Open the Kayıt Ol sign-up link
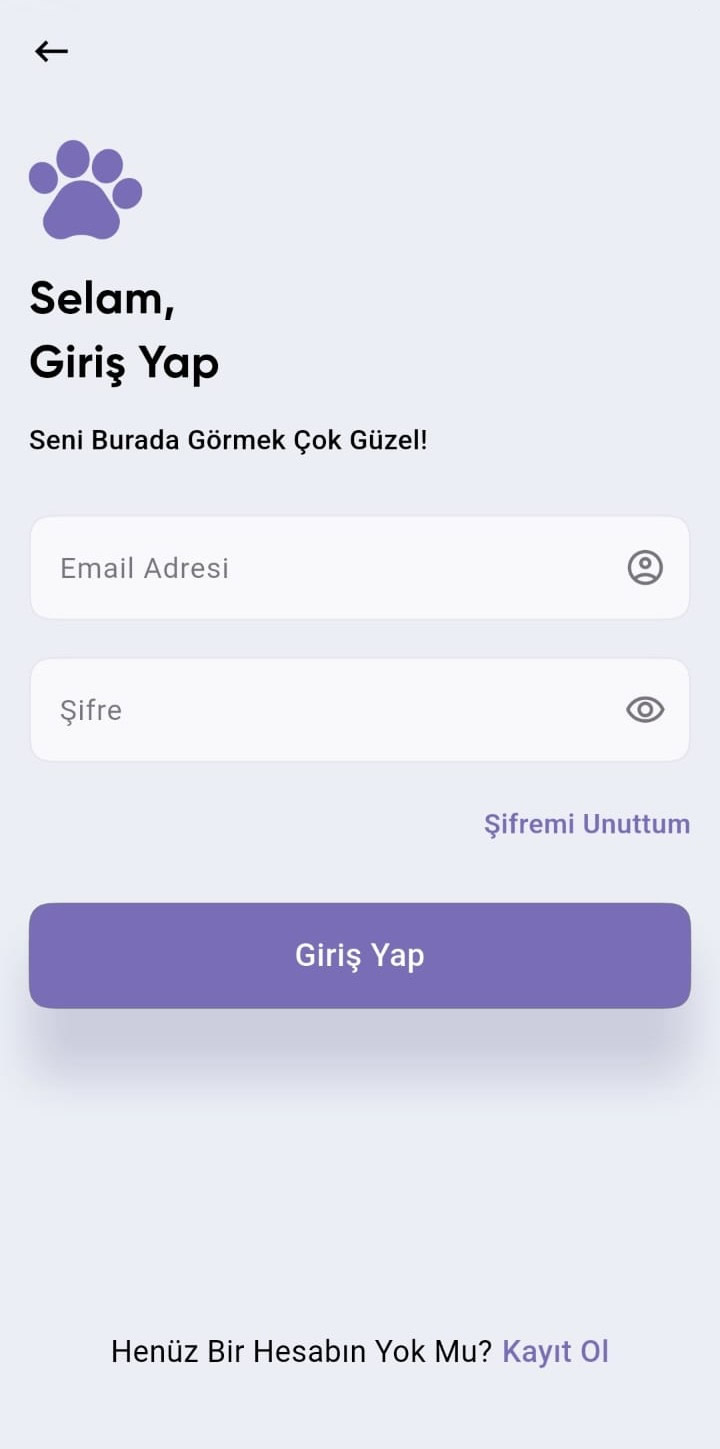 [x=555, y=1352]
